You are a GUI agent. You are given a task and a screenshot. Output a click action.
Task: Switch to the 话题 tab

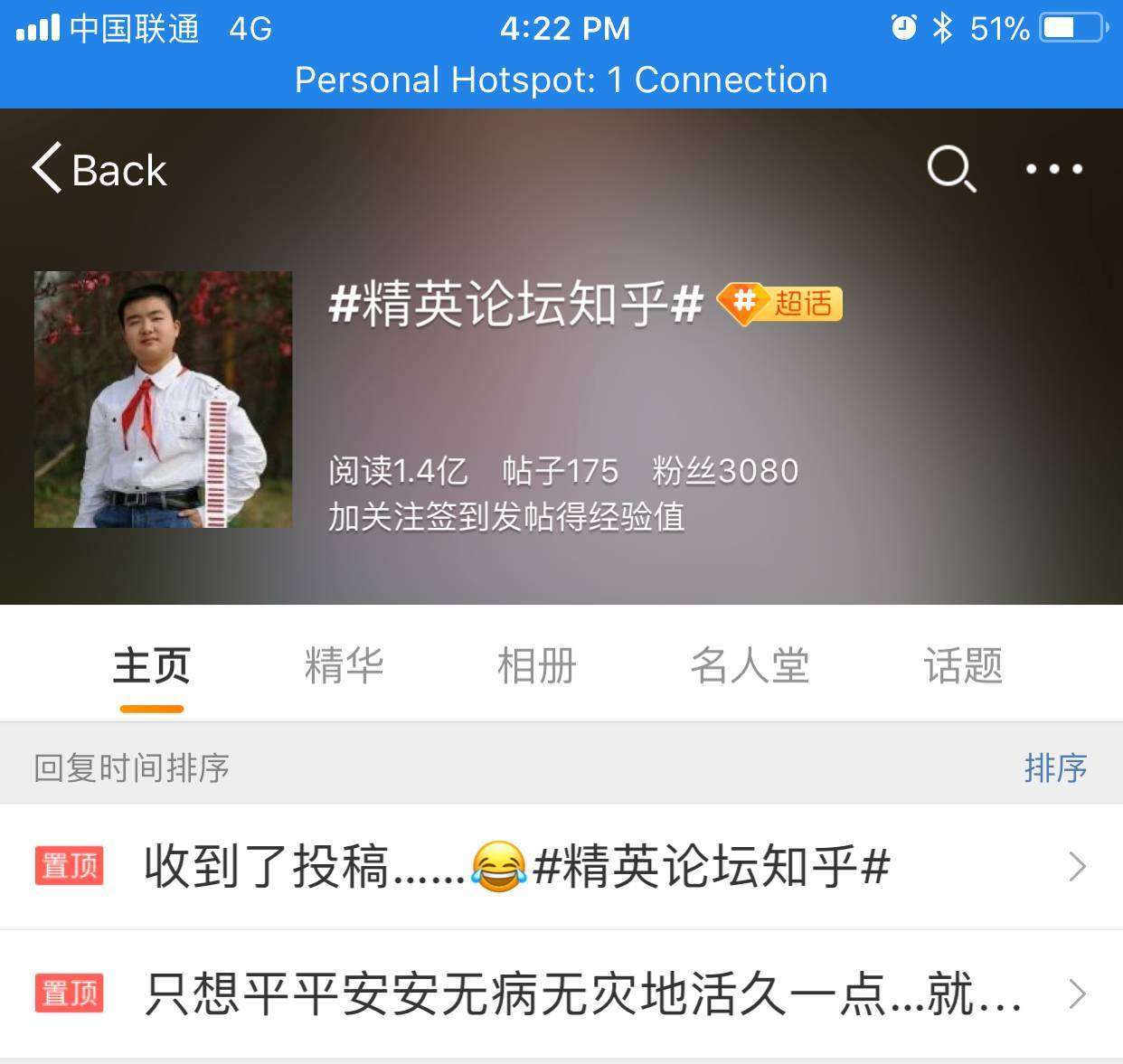click(963, 666)
